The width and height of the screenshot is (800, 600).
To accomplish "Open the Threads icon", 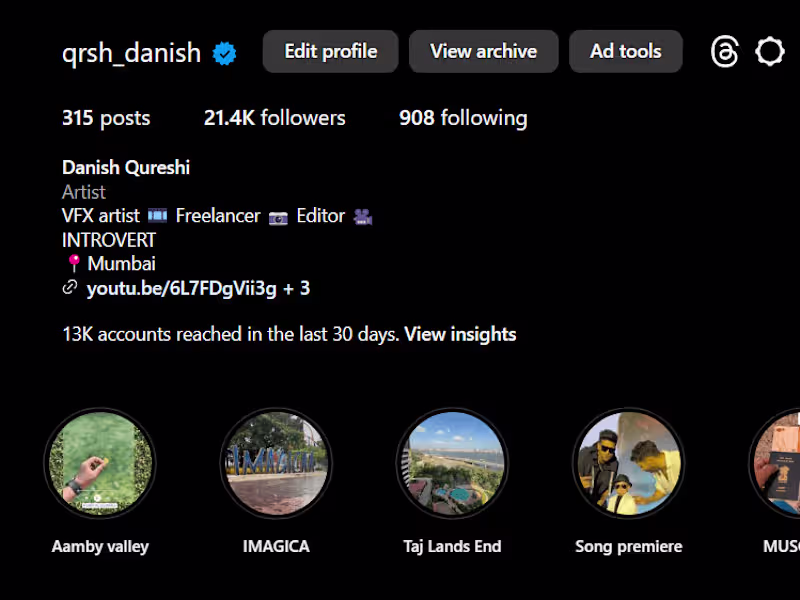I will (x=724, y=52).
